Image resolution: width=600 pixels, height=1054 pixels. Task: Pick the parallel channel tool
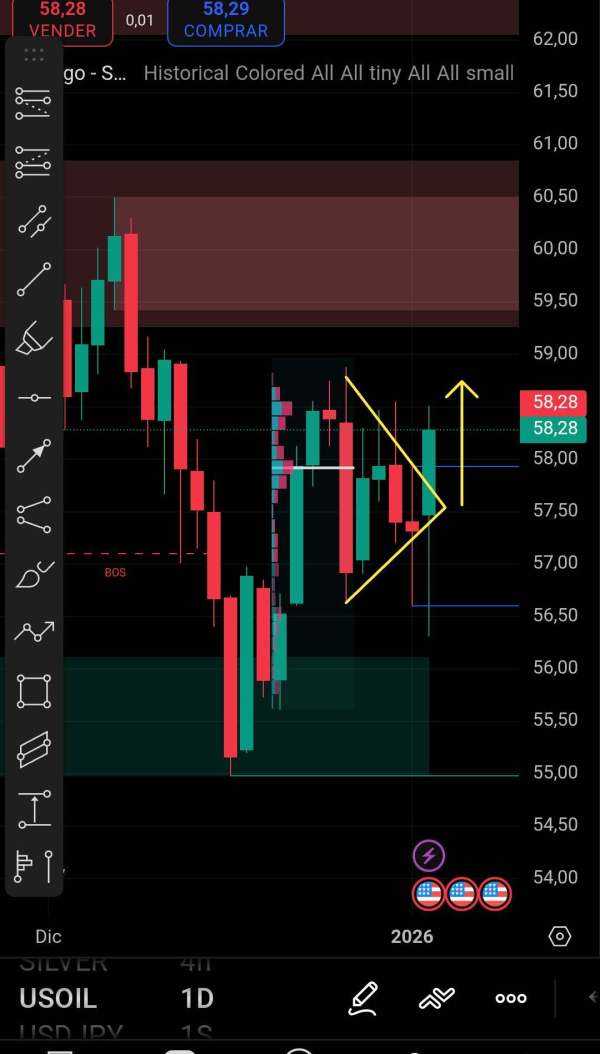pyautogui.click(x=34, y=749)
